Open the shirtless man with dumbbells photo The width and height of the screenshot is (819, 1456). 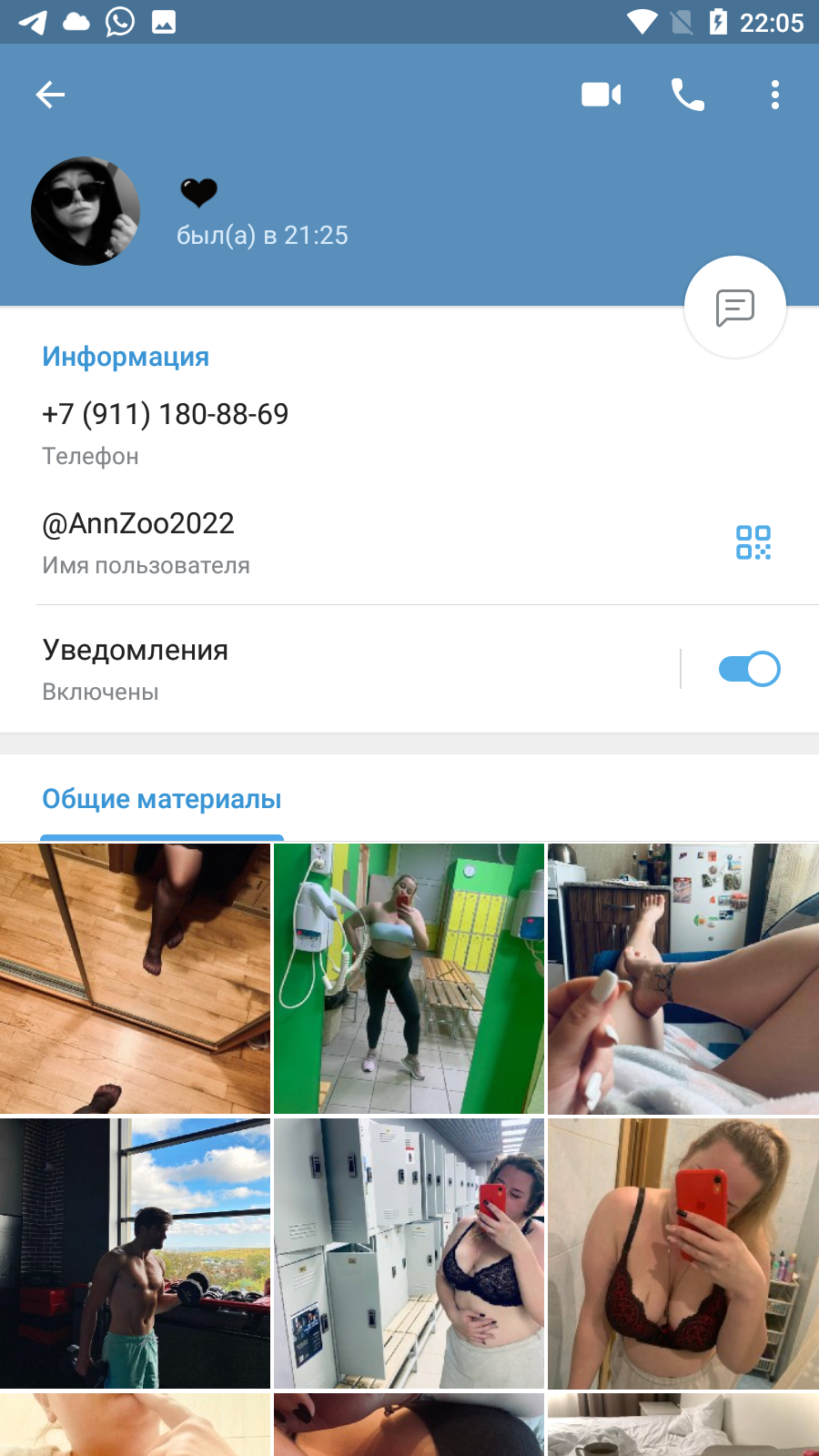point(135,1253)
